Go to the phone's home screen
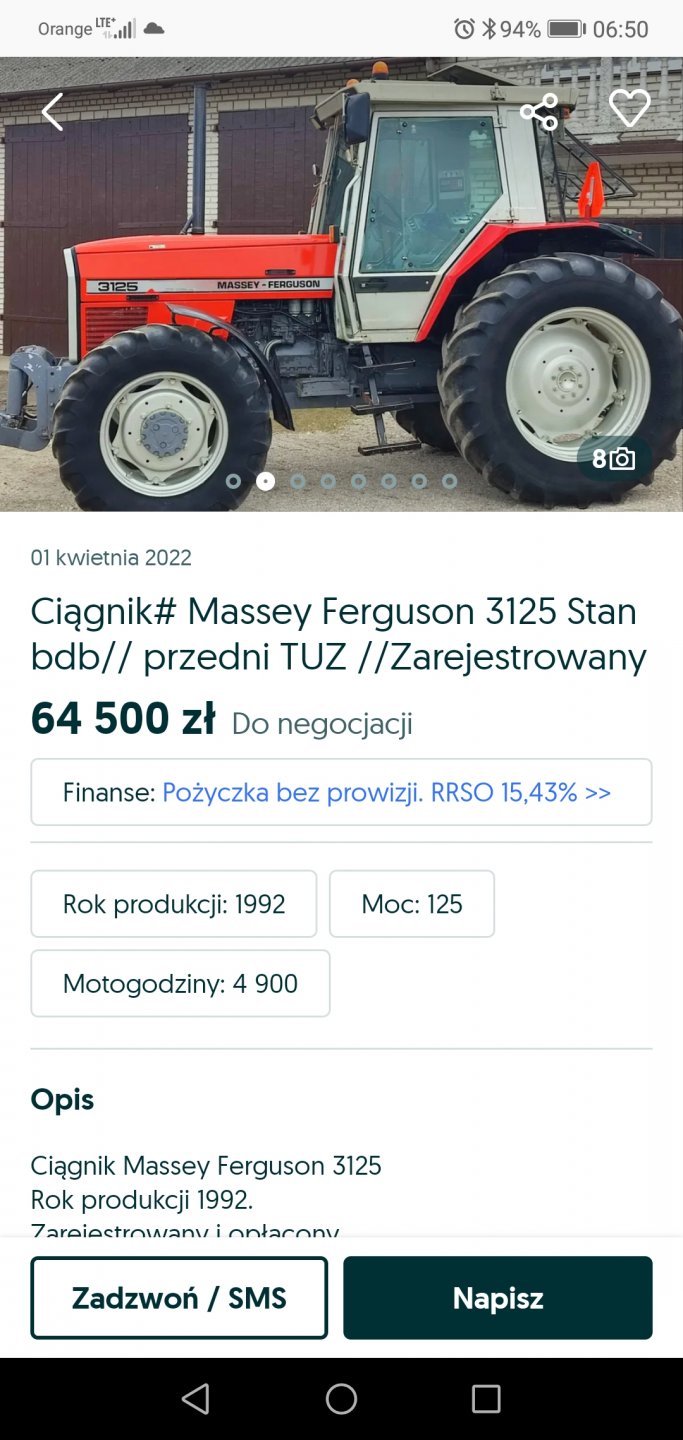 pos(341,1398)
